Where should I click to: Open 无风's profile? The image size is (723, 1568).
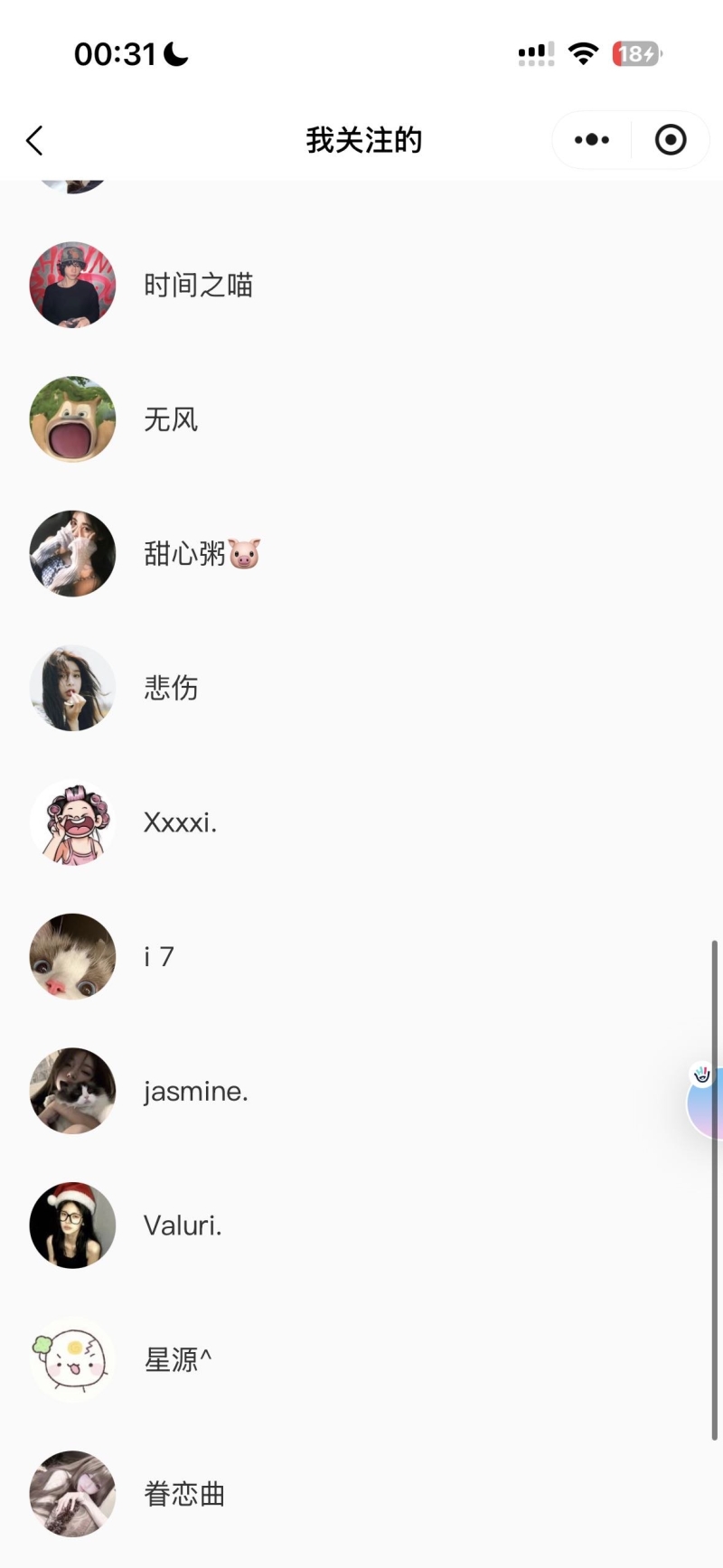click(x=170, y=420)
